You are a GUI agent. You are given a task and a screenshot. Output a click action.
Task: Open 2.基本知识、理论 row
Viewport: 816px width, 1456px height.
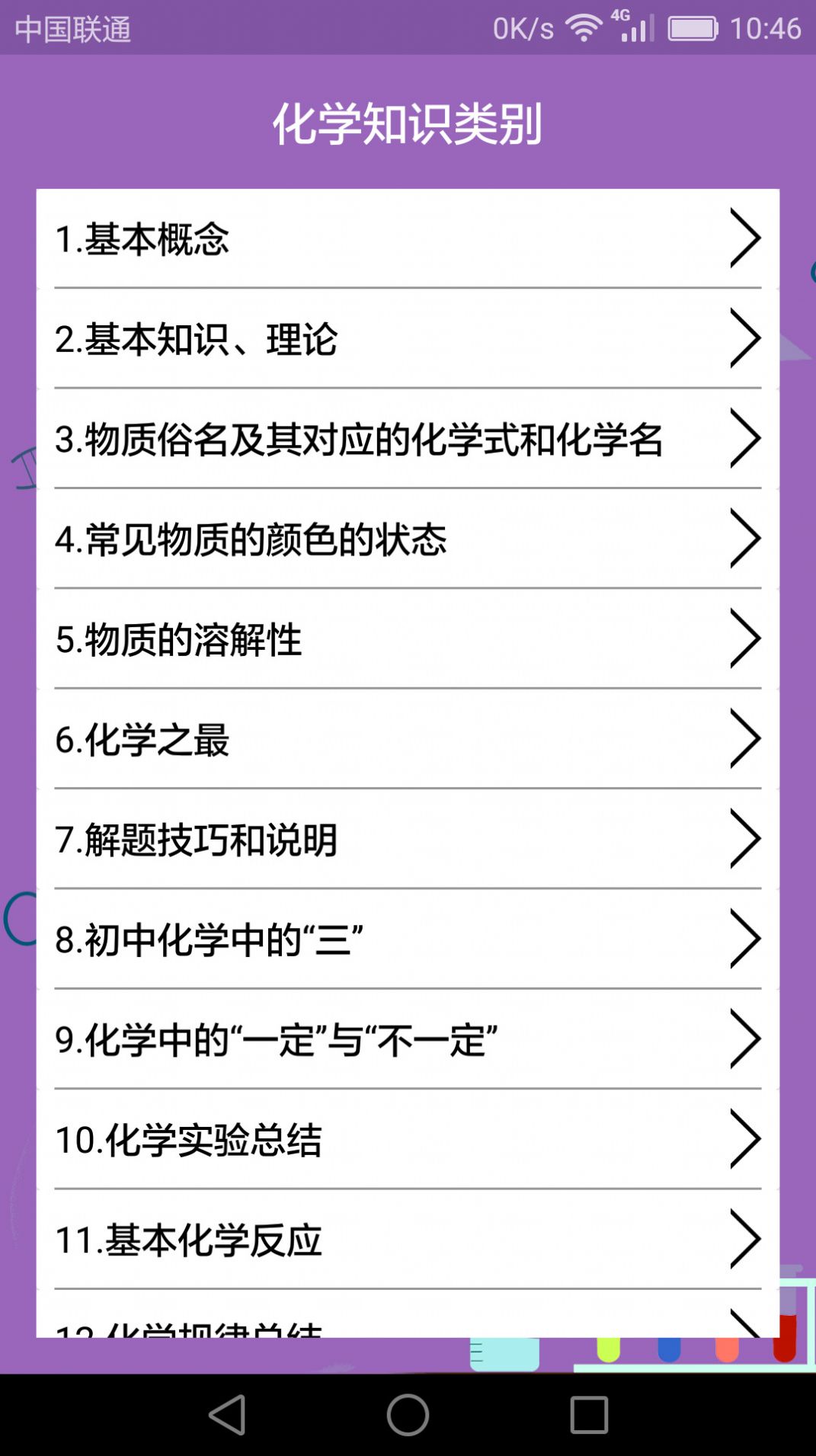[408, 338]
